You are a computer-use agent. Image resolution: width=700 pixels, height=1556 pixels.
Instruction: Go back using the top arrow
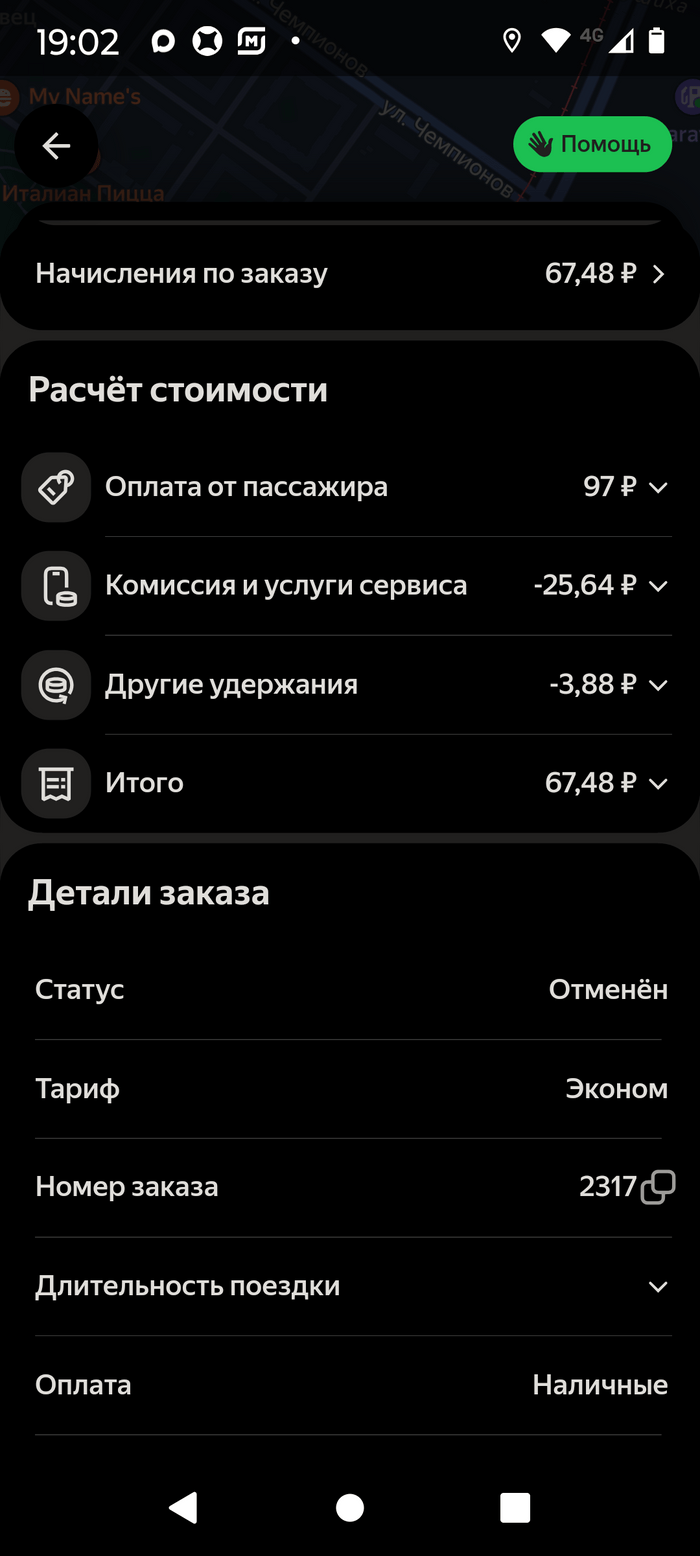(56, 146)
